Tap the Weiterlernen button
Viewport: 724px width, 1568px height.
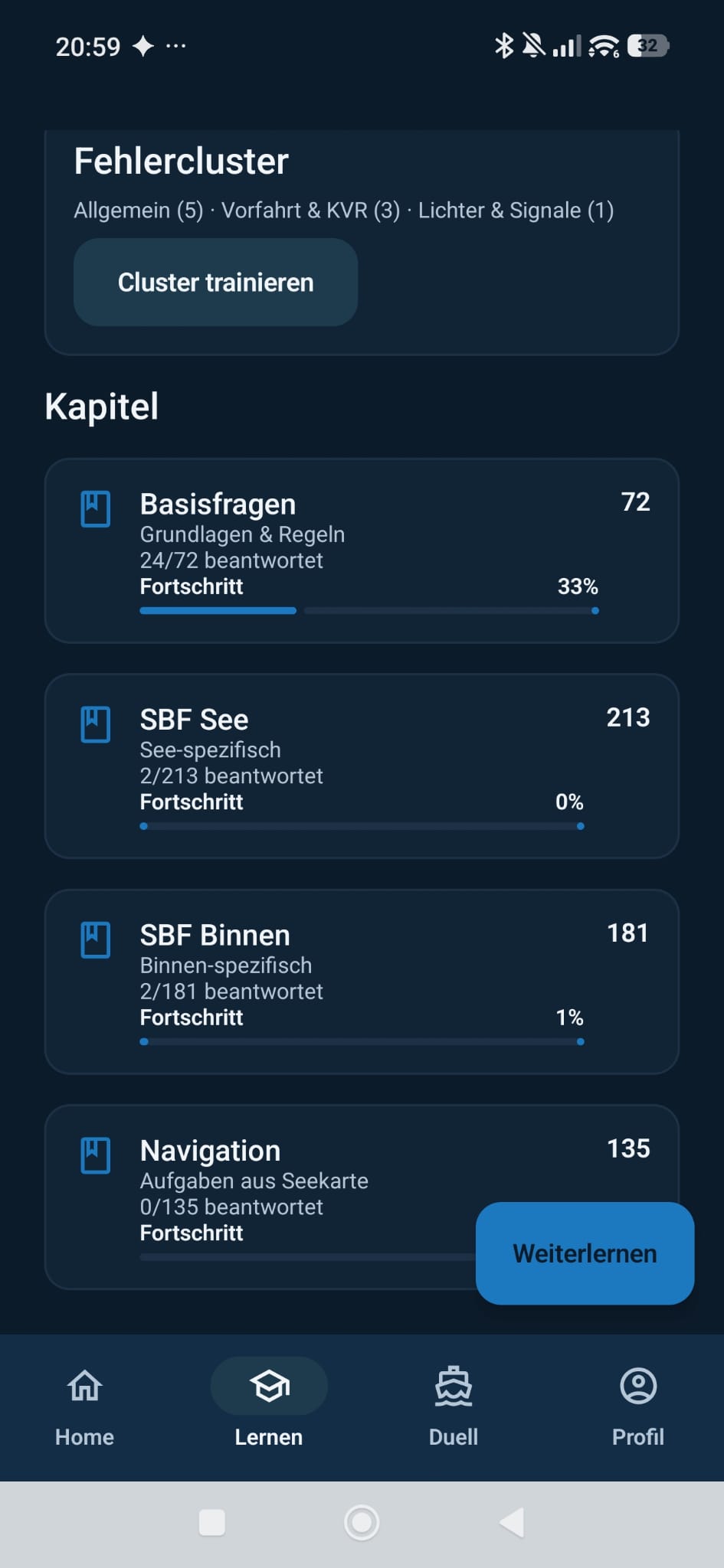coord(584,1253)
